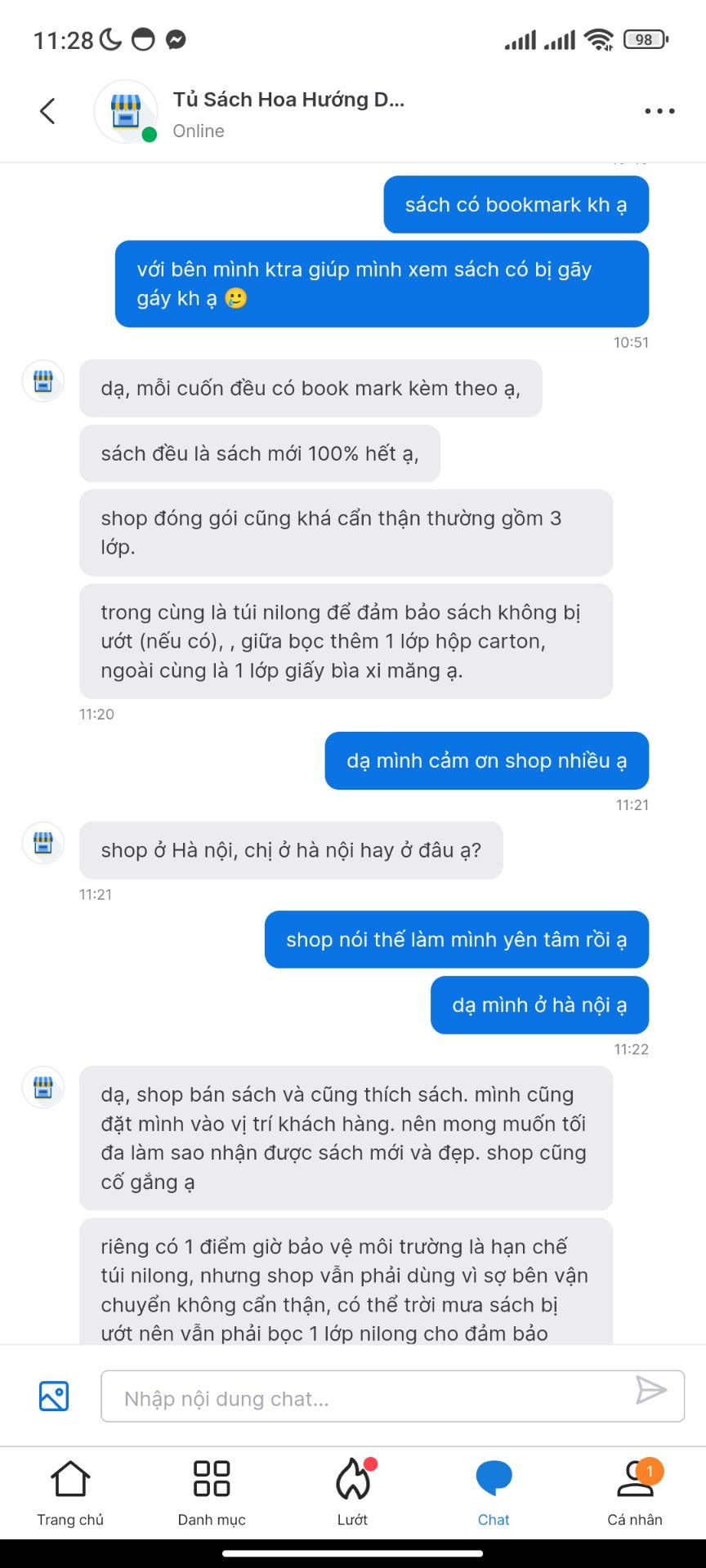
Task: Select the Trang chủ home icon
Action: point(70,1478)
